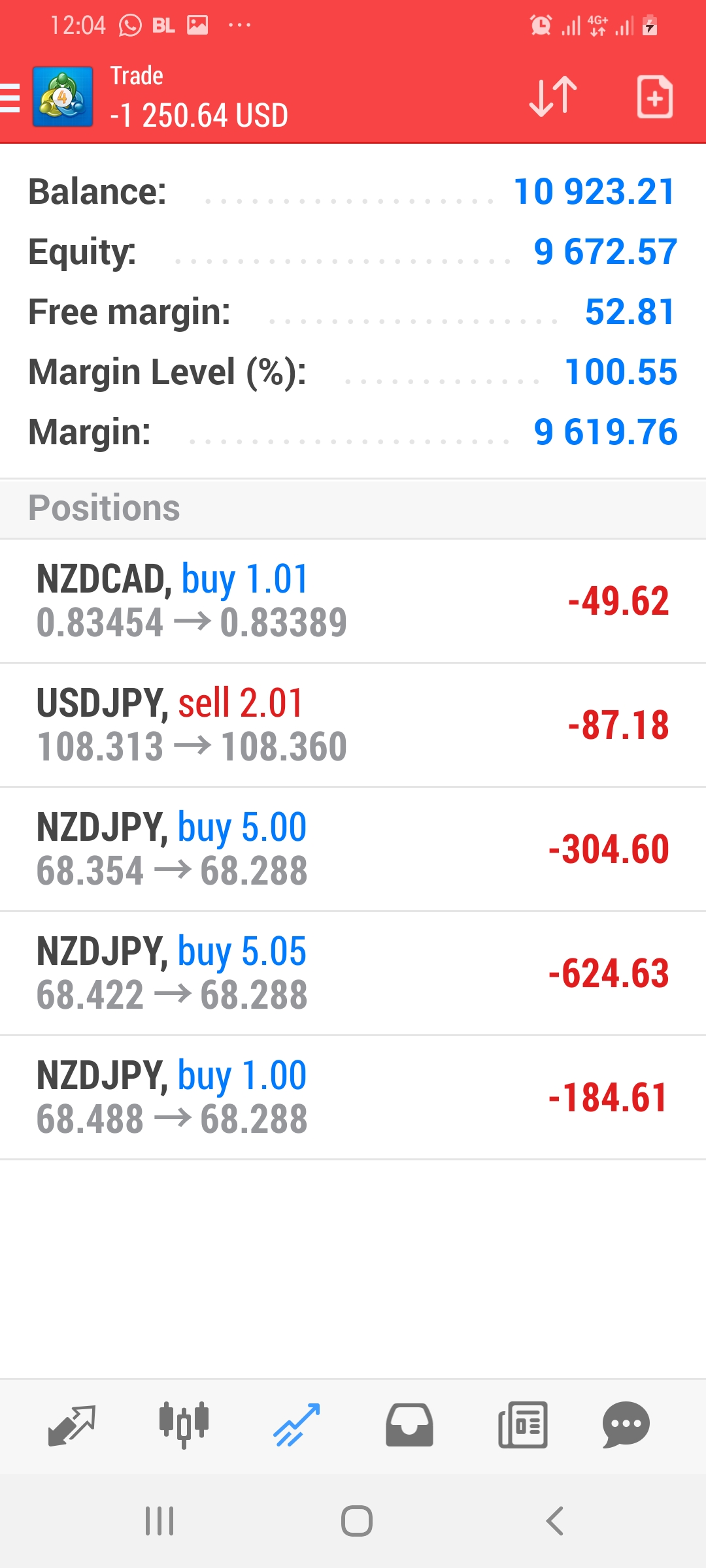Open the NZDJPY buy 1.00 position
The width and height of the screenshot is (706, 1568).
coord(353,1098)
